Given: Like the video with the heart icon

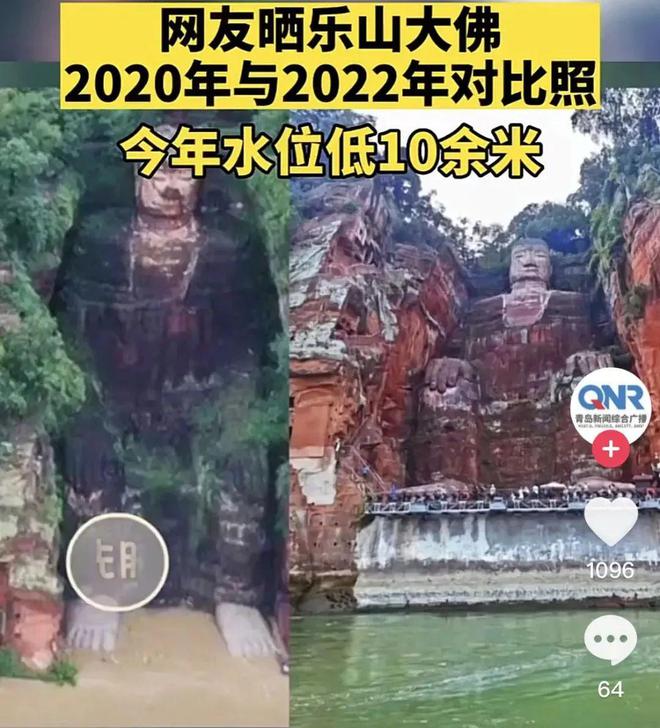Looking at the screenshot, I should [x=610, y=521].
